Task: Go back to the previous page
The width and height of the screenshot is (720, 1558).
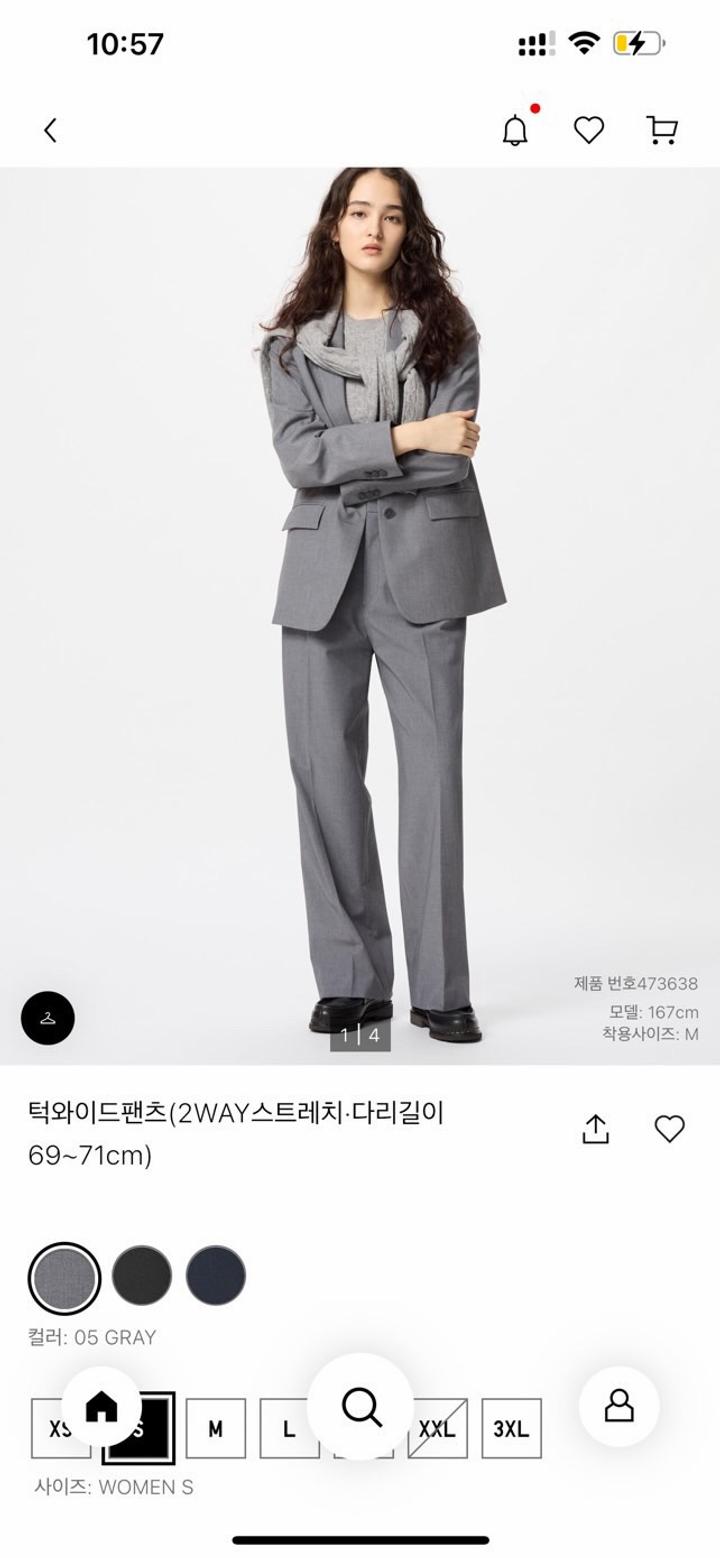Action: (50, 130)
